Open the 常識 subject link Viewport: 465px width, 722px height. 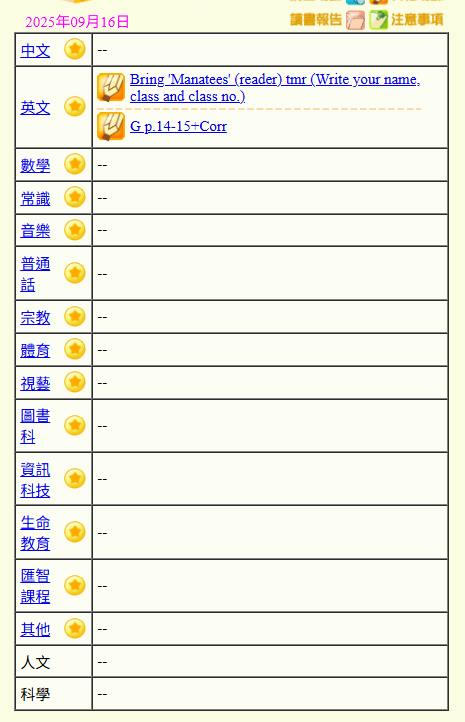[35, 198]
